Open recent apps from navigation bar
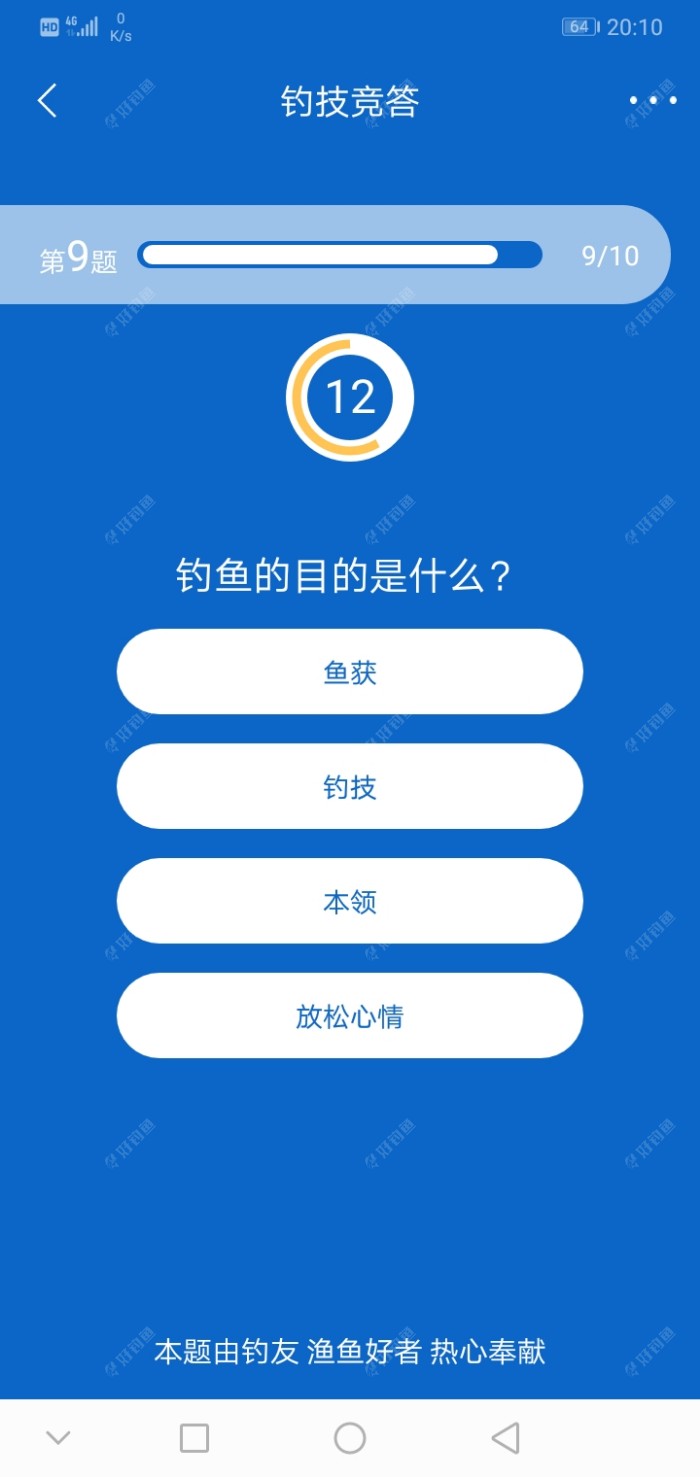 click(194, 1438)
